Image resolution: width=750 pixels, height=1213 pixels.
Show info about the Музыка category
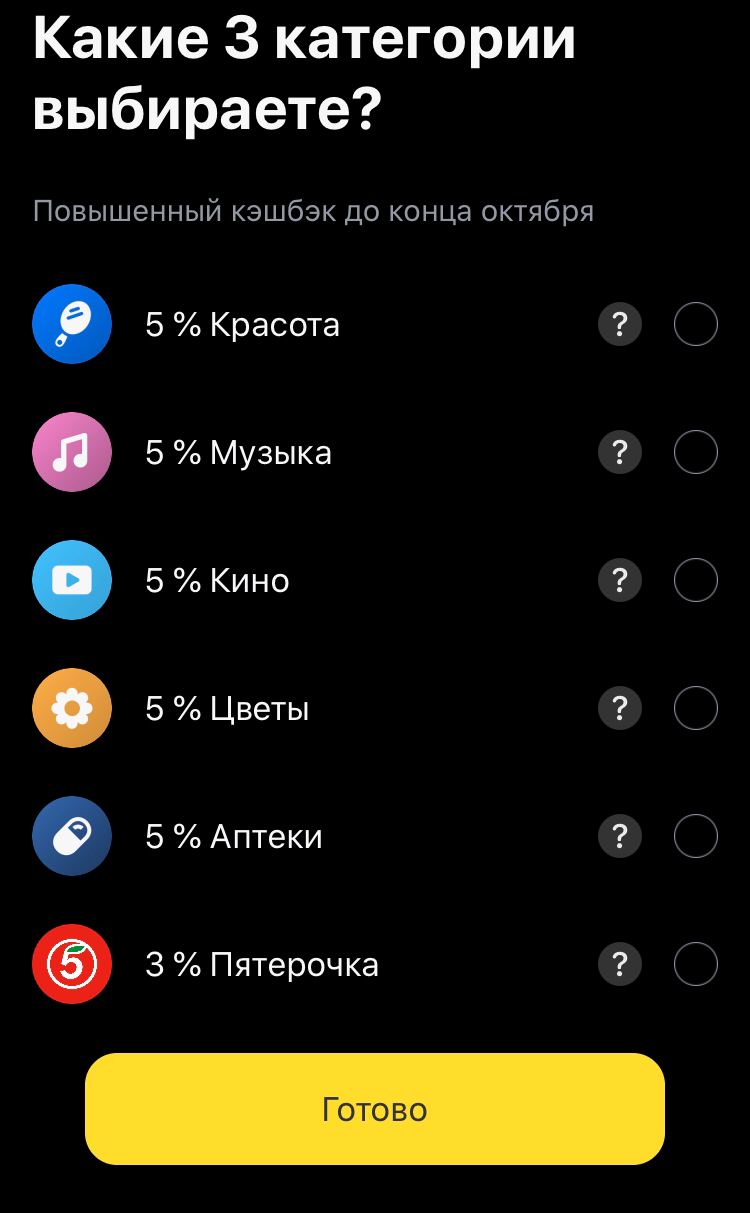(619, 452)
